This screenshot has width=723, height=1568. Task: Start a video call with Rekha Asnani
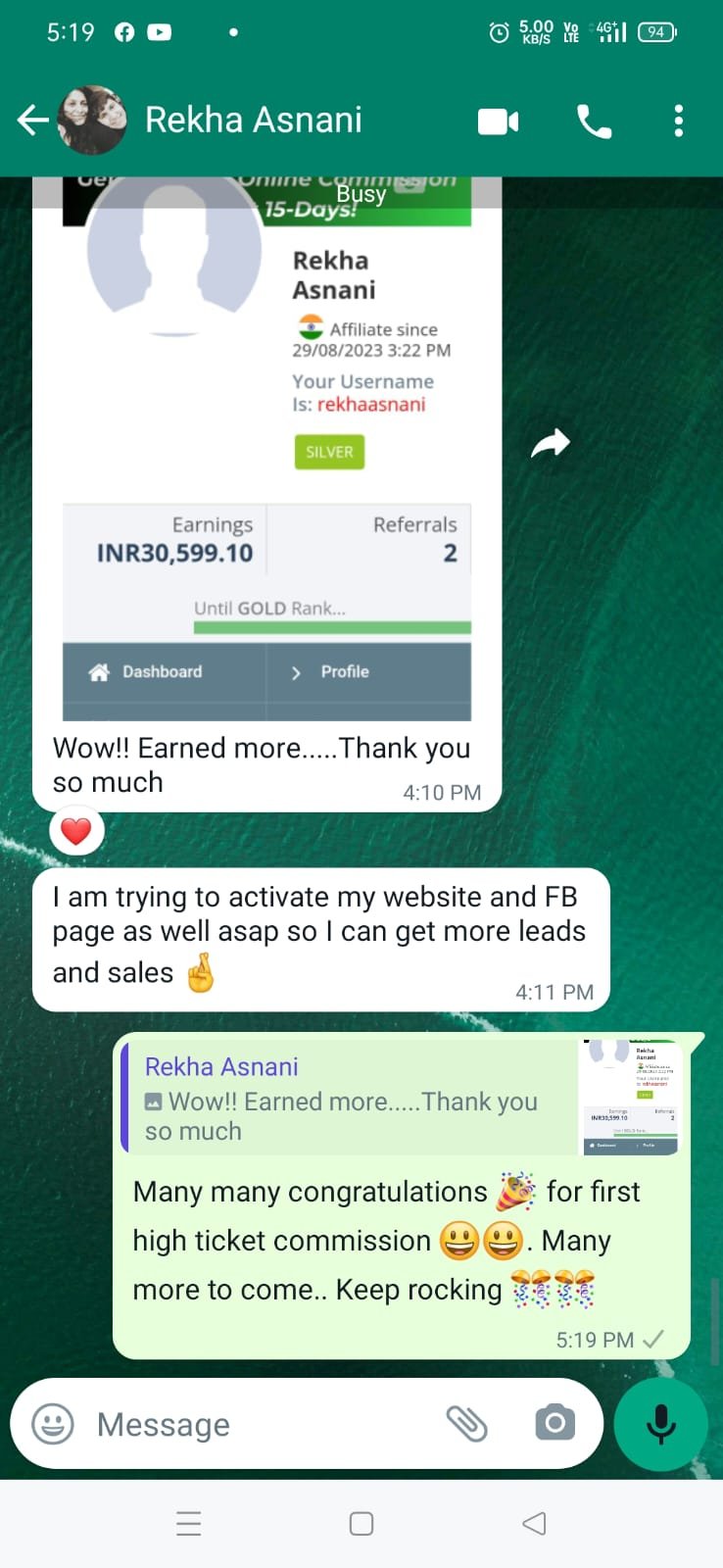(x=498, y=122)
